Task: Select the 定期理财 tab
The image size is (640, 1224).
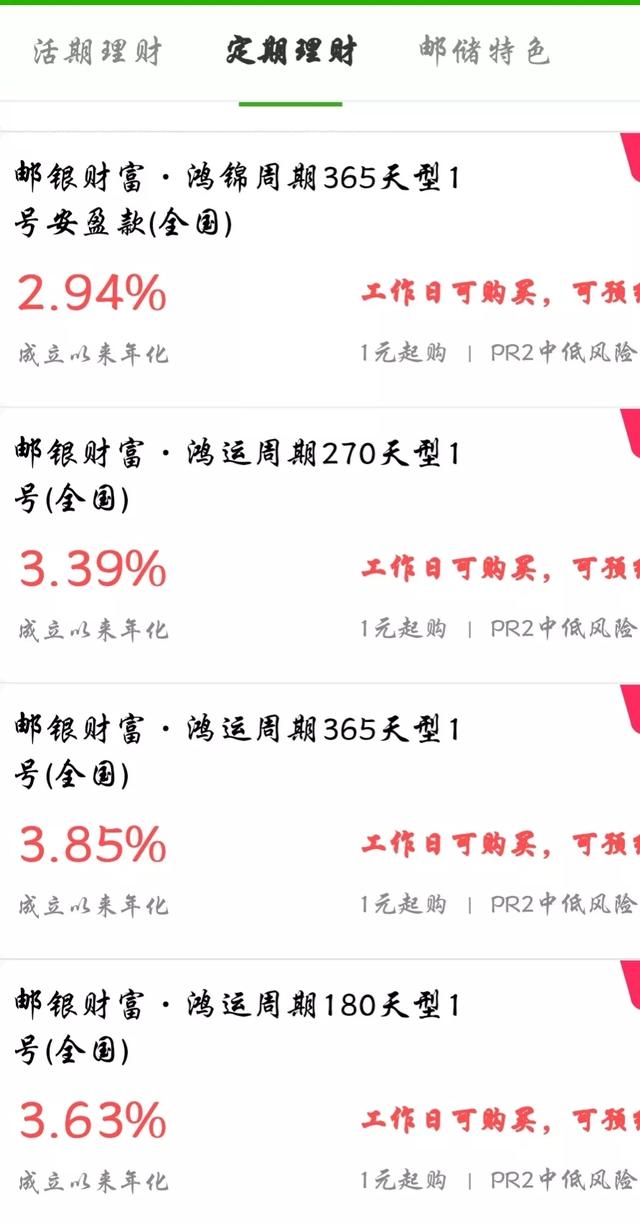Action: [x=291, y=51]
